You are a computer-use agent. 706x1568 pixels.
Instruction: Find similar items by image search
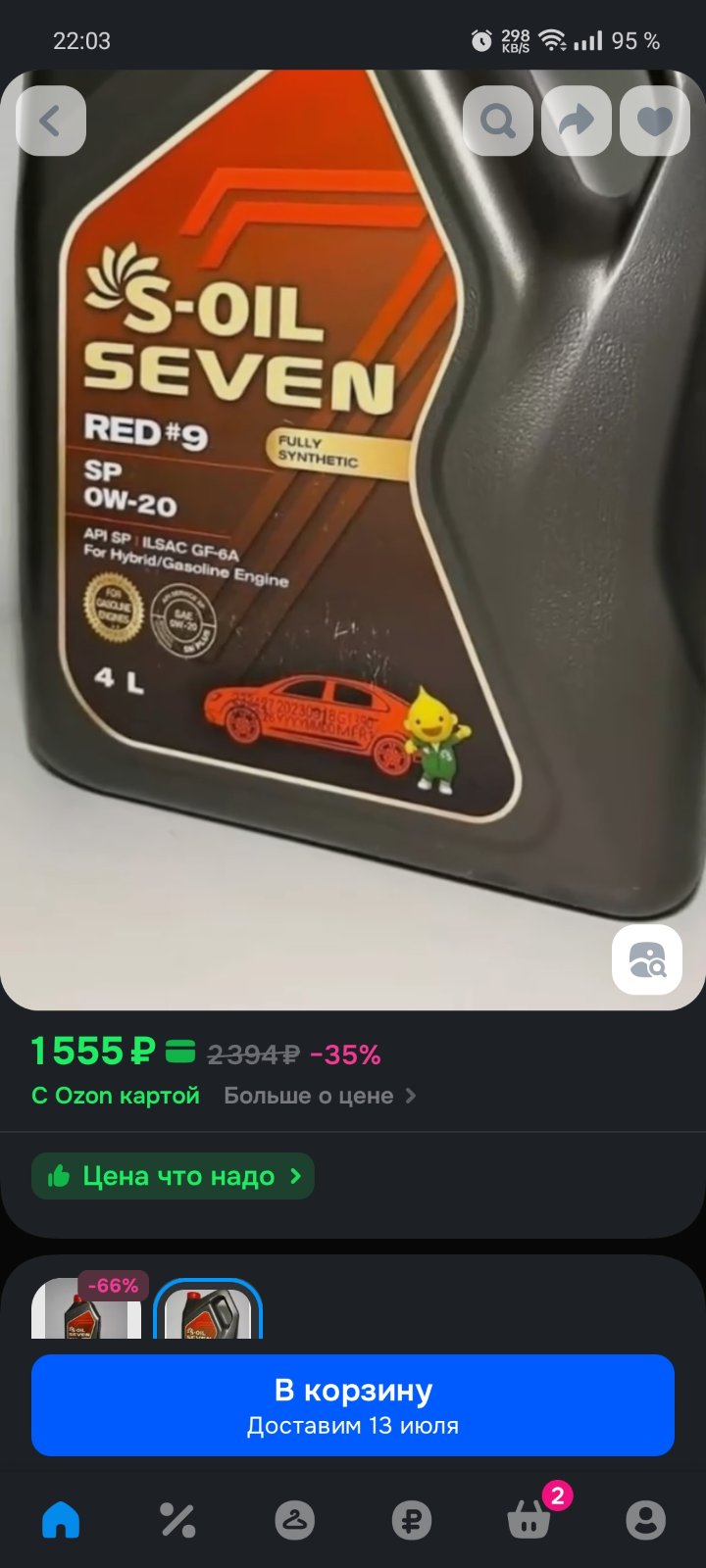(x=647, y=959)
